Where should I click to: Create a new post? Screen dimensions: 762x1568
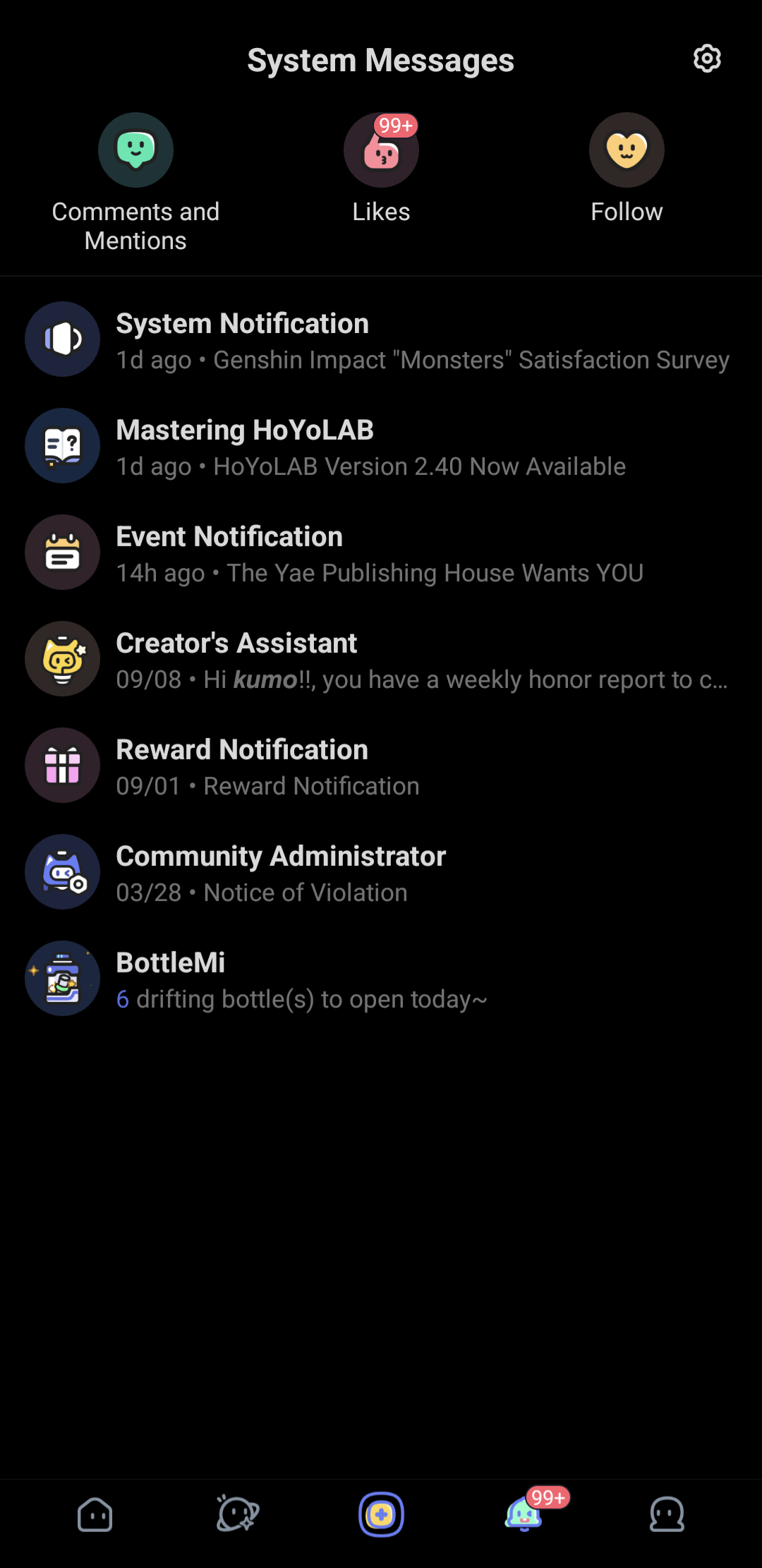click(381, 1514)
